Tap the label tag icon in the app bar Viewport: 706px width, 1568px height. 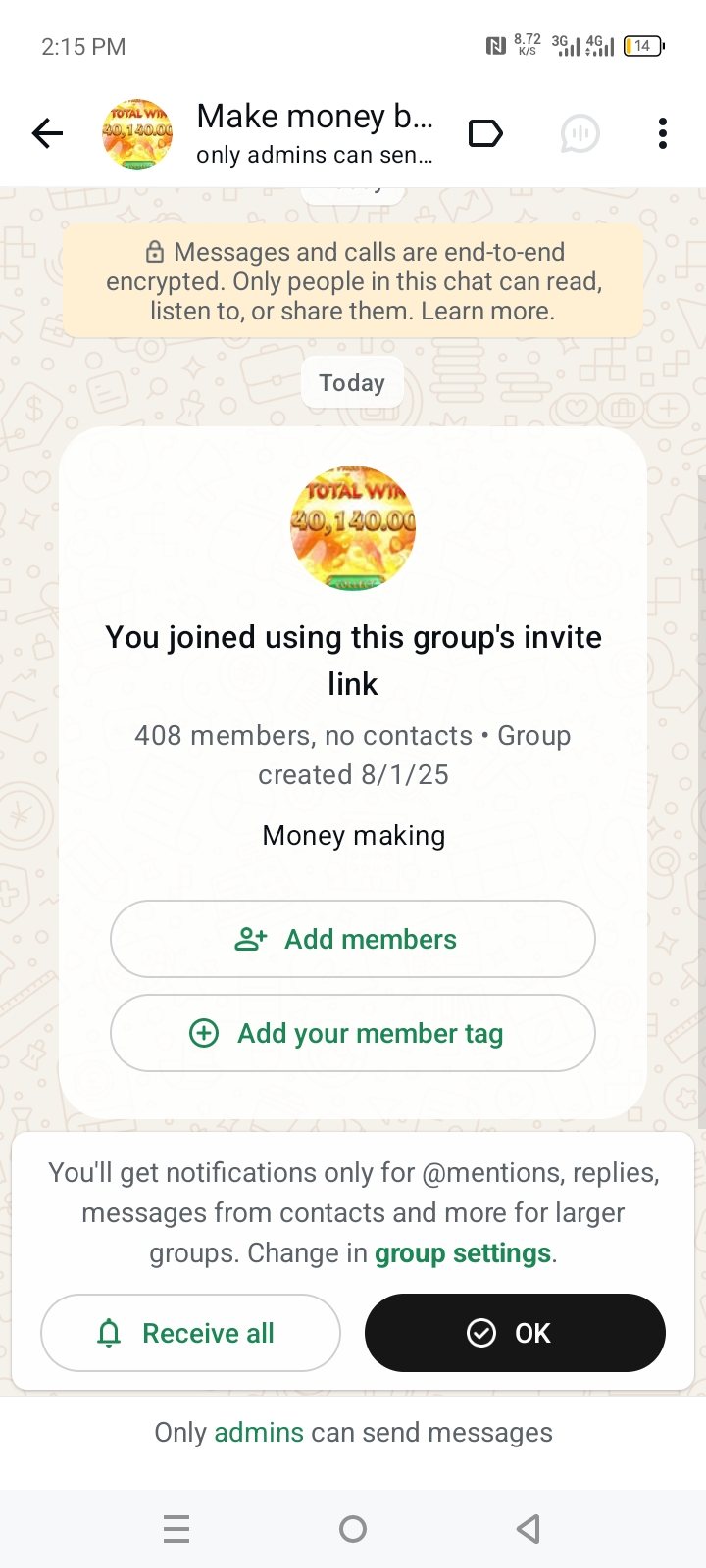[485, 133]
